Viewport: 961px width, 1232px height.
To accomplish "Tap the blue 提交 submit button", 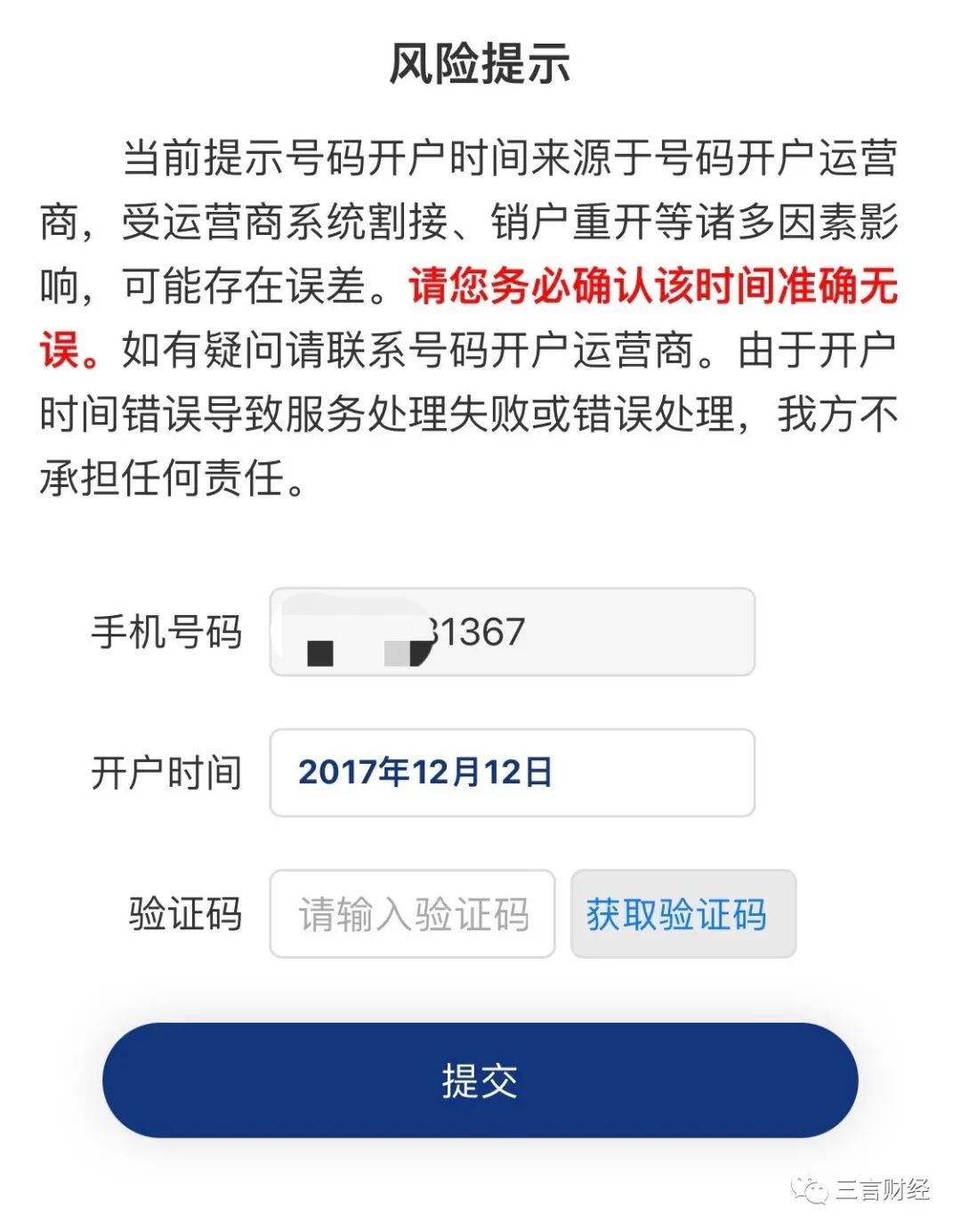I will 480,1079.
